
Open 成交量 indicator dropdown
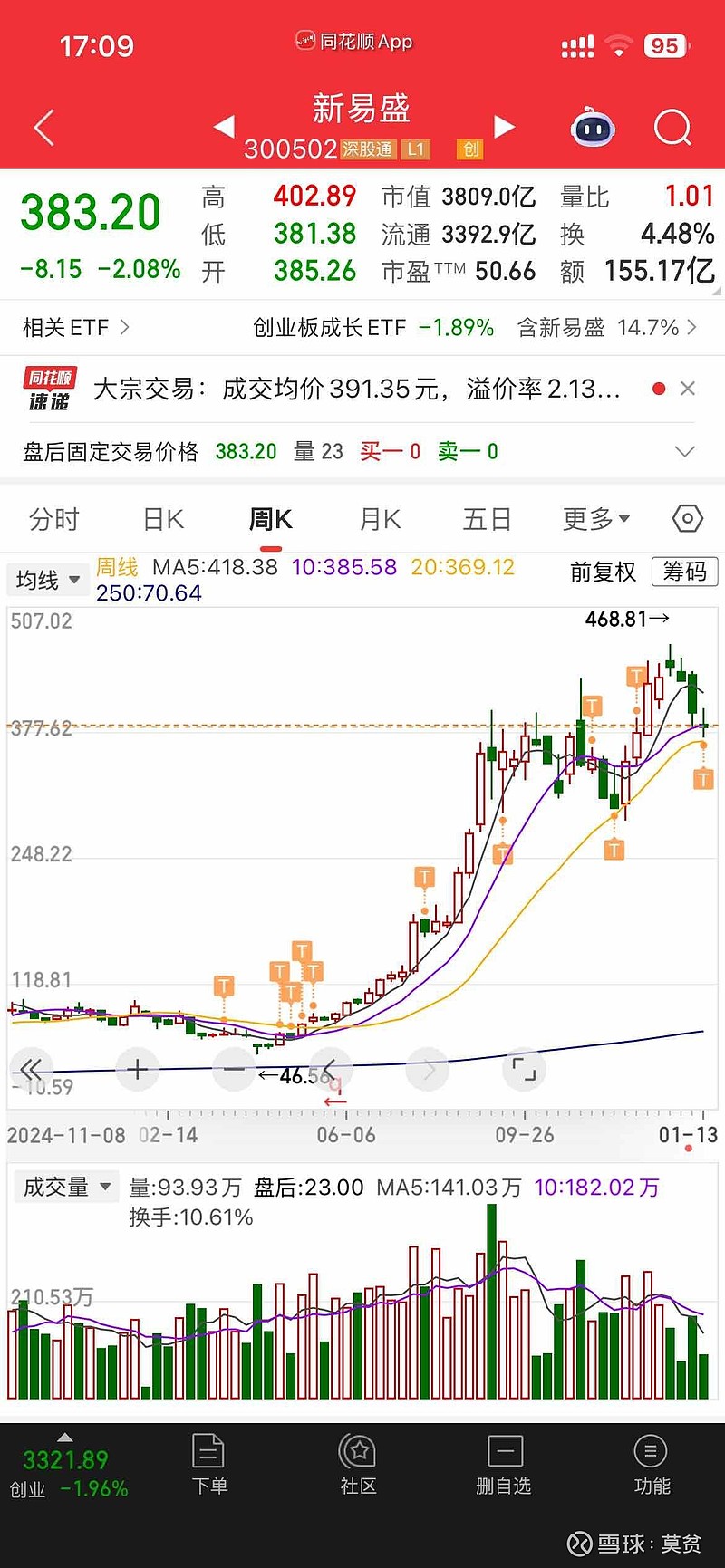[66, 1187]
